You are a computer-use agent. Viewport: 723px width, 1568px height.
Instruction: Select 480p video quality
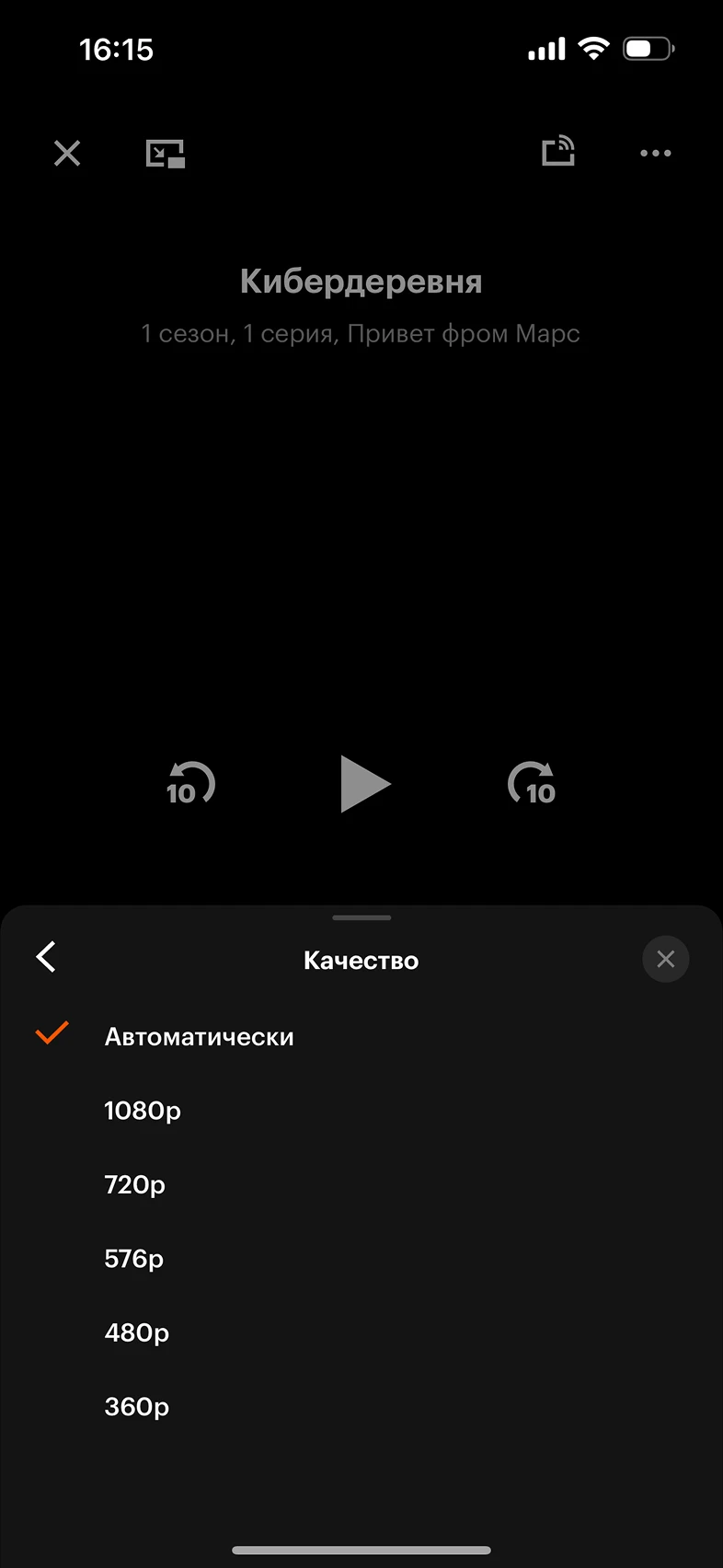click(x=136, y=1332)
